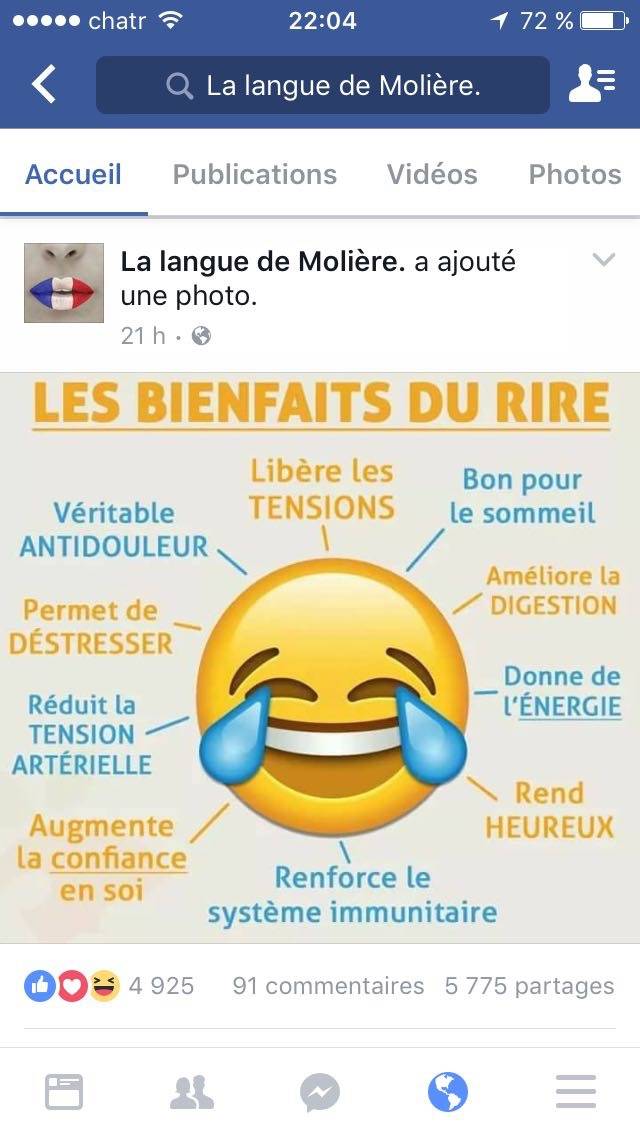The image size is (640, 1136).
Task: Open the friend requests tab
Action: (192, 1092)
